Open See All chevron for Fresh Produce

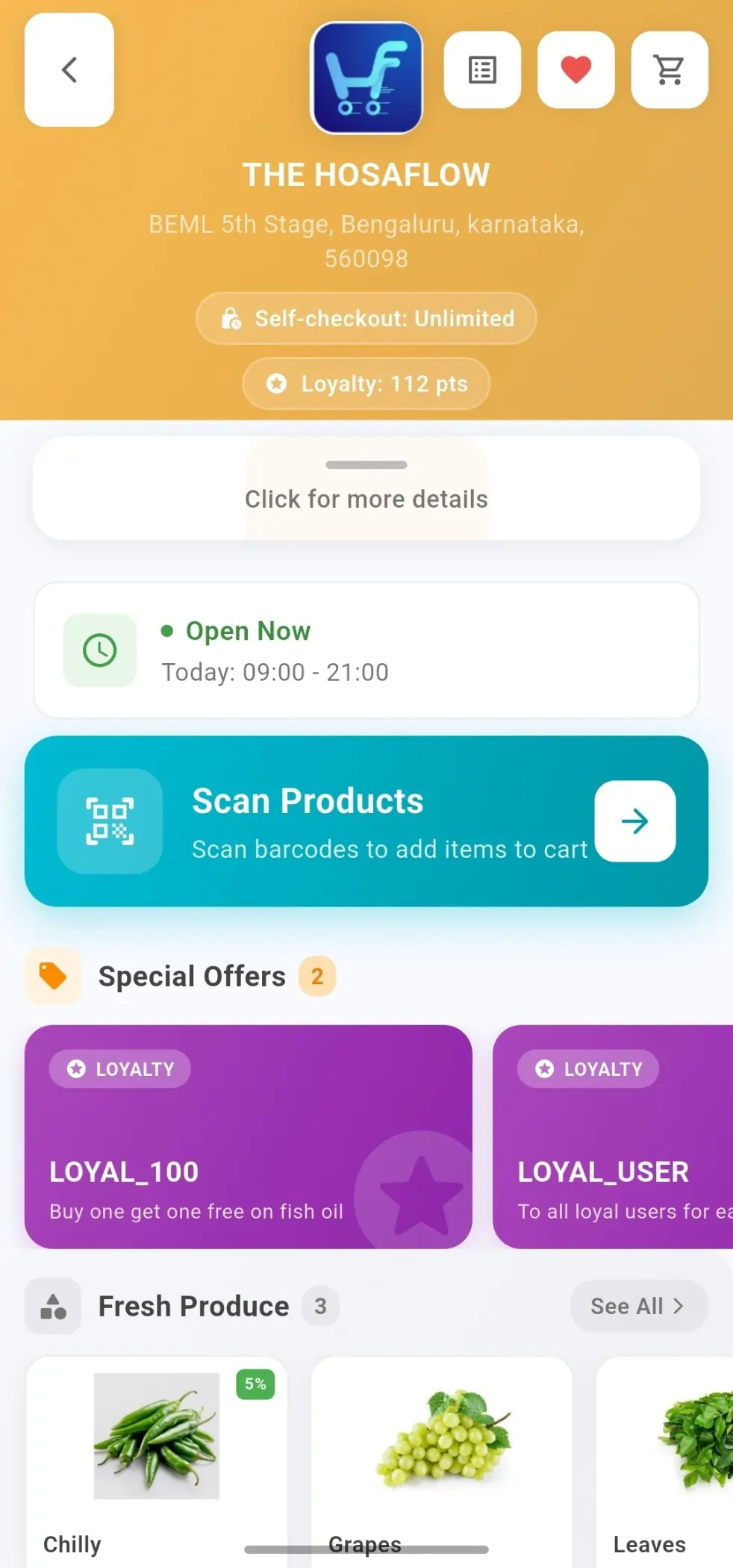coord(638,1306)
